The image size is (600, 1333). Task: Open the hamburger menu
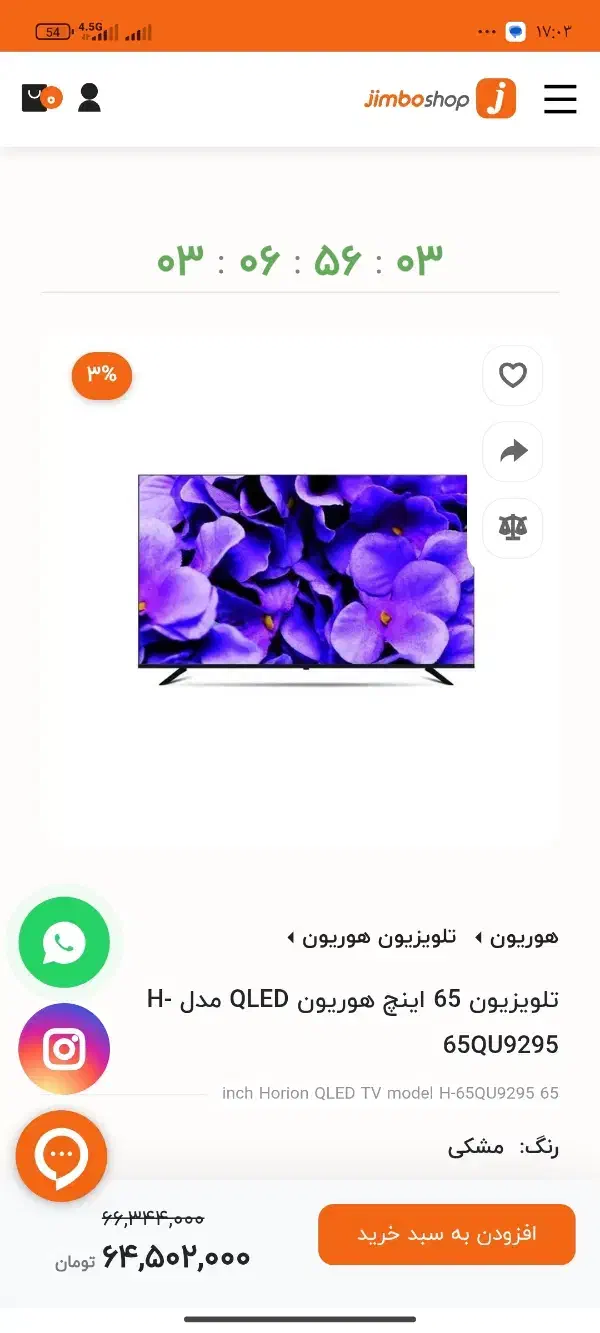560,99
